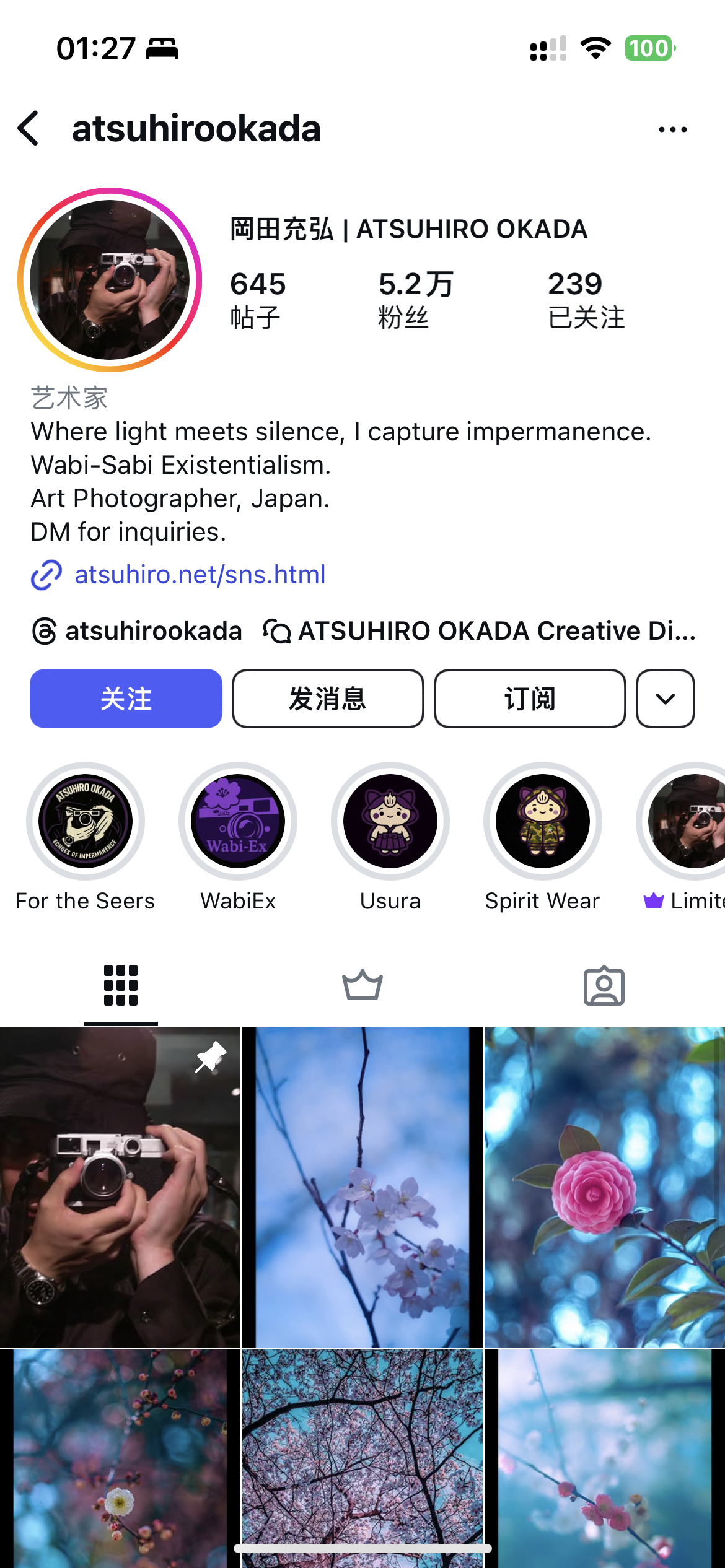
Task: Switch to the tagged photos tab
Action: click(x=604, y=985)
